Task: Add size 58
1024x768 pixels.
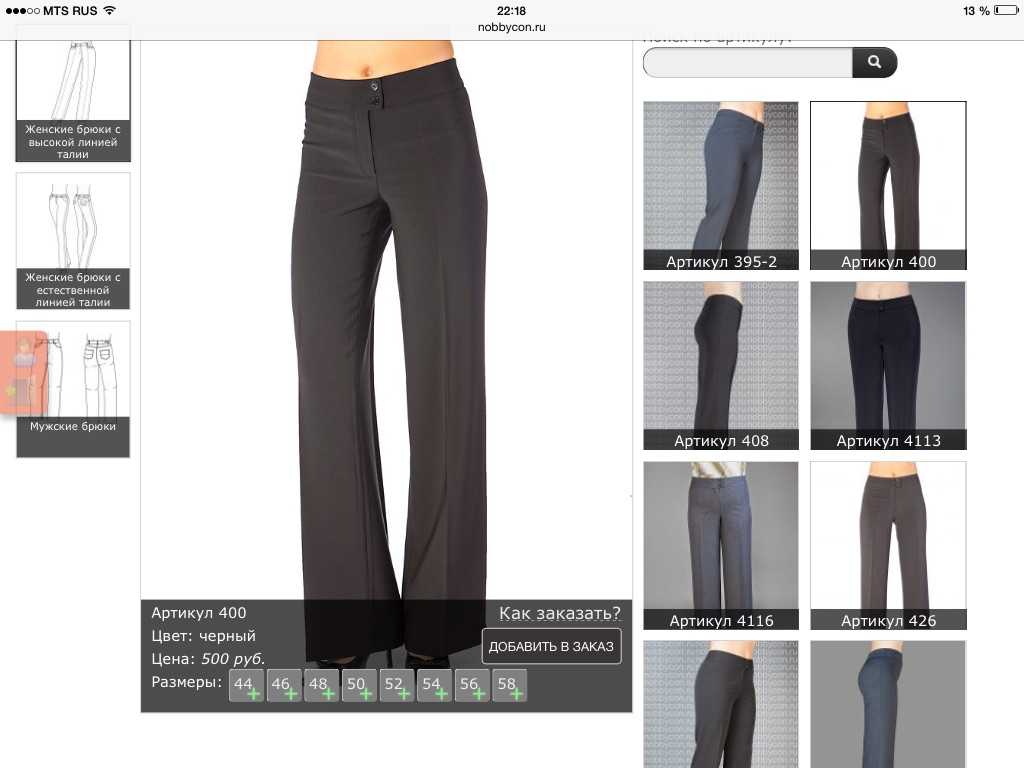Action: coord(509,685)
